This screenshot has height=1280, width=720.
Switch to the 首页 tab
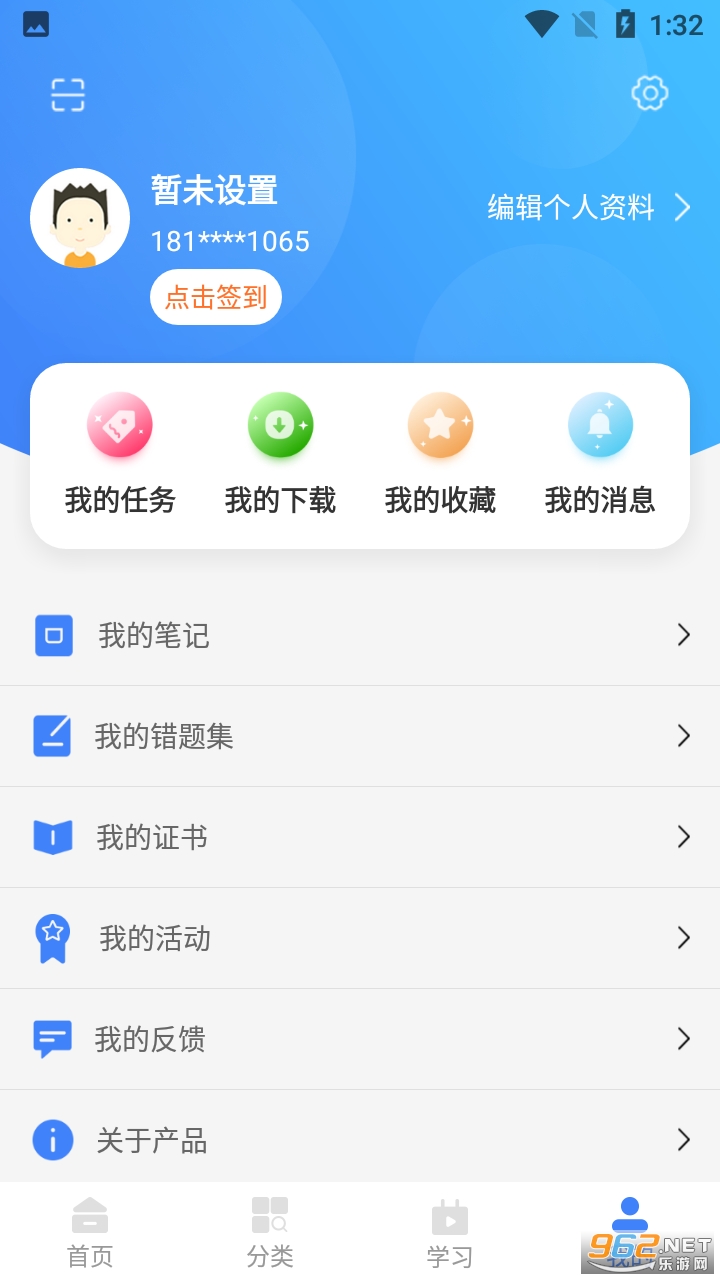(x=90, y=1232)
